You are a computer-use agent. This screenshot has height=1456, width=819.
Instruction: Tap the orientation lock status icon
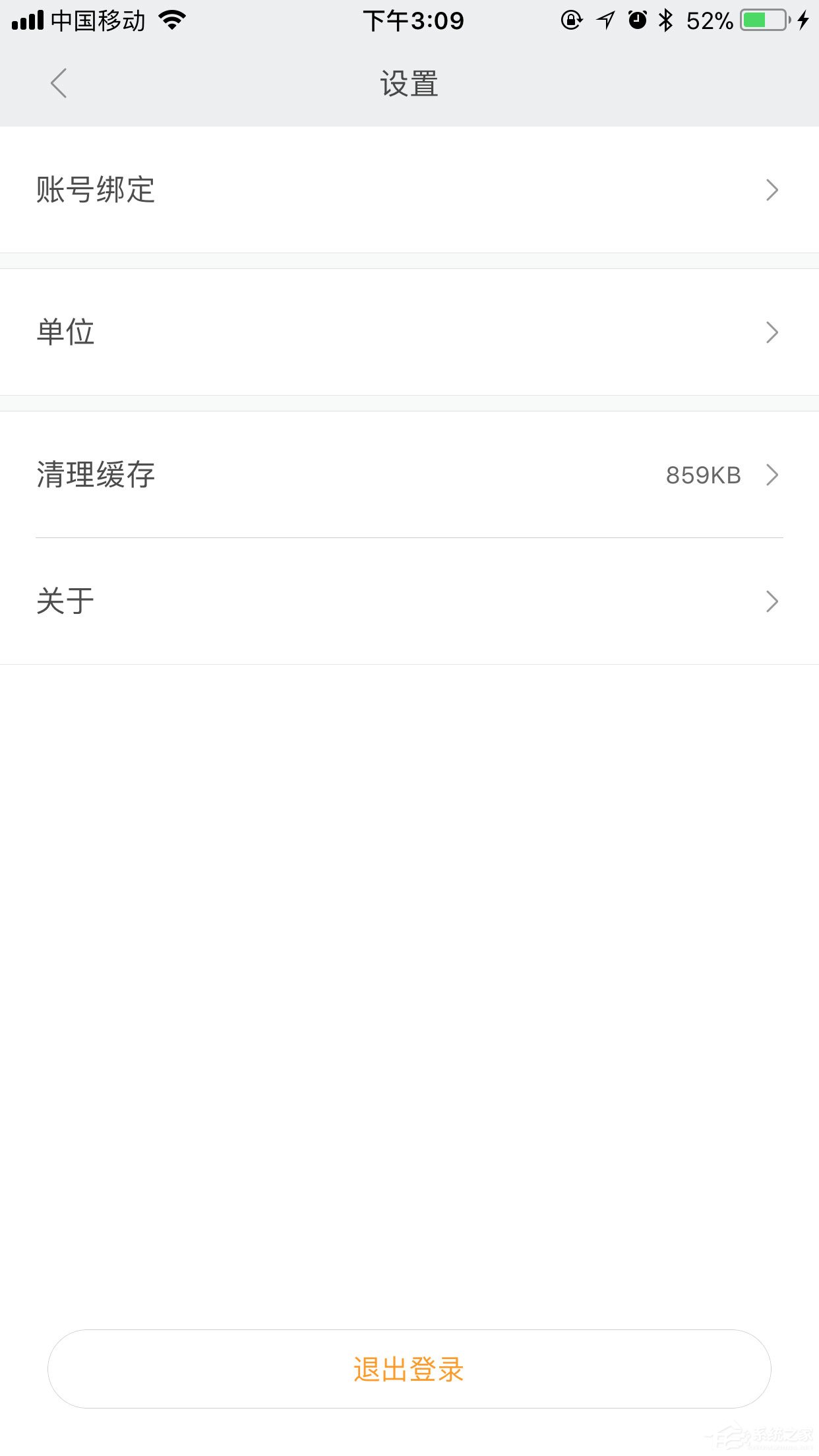(571, 20)
